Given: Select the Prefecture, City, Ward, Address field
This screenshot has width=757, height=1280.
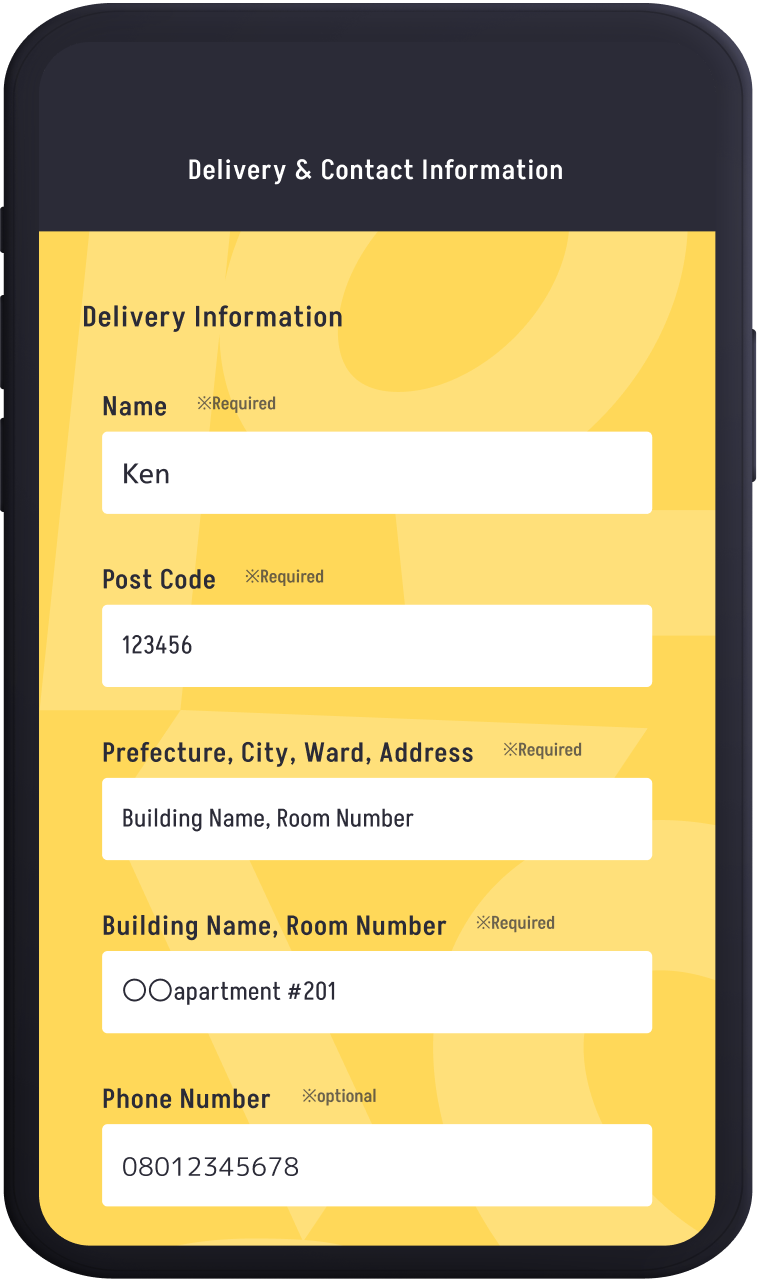Looking at the screenshot, I should [x=376, y=819].
